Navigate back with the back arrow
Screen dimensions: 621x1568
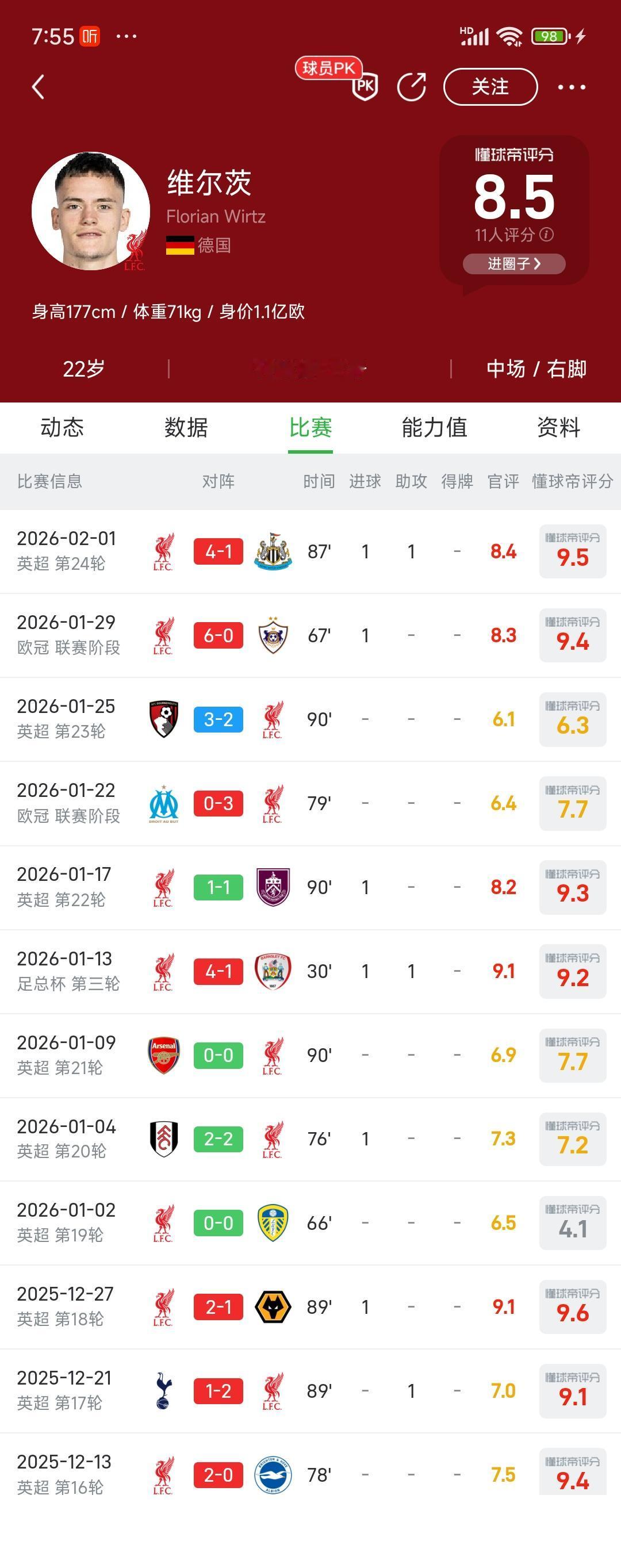click(39, 86)
